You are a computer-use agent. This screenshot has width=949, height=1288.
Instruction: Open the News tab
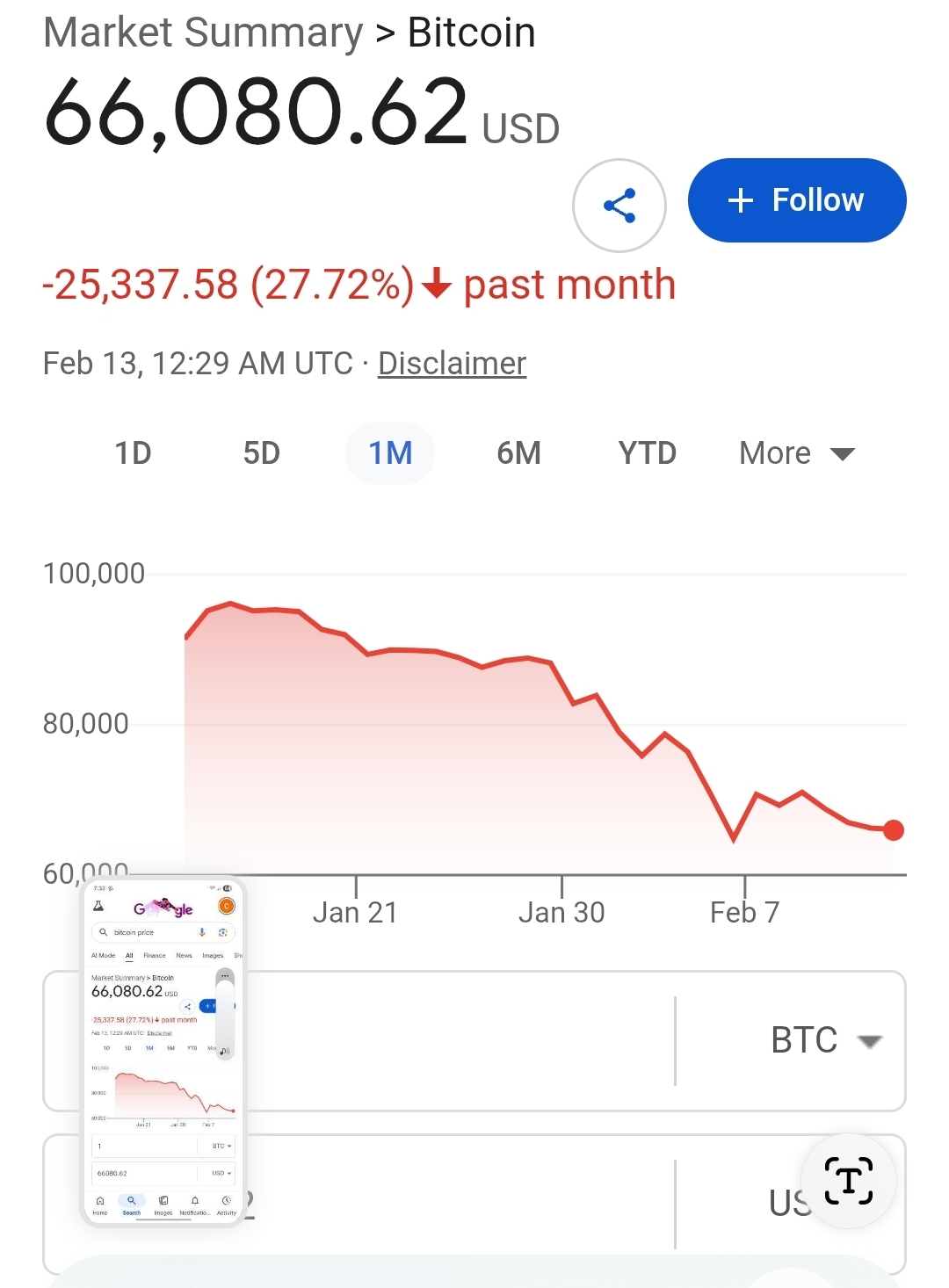point(184,956)
